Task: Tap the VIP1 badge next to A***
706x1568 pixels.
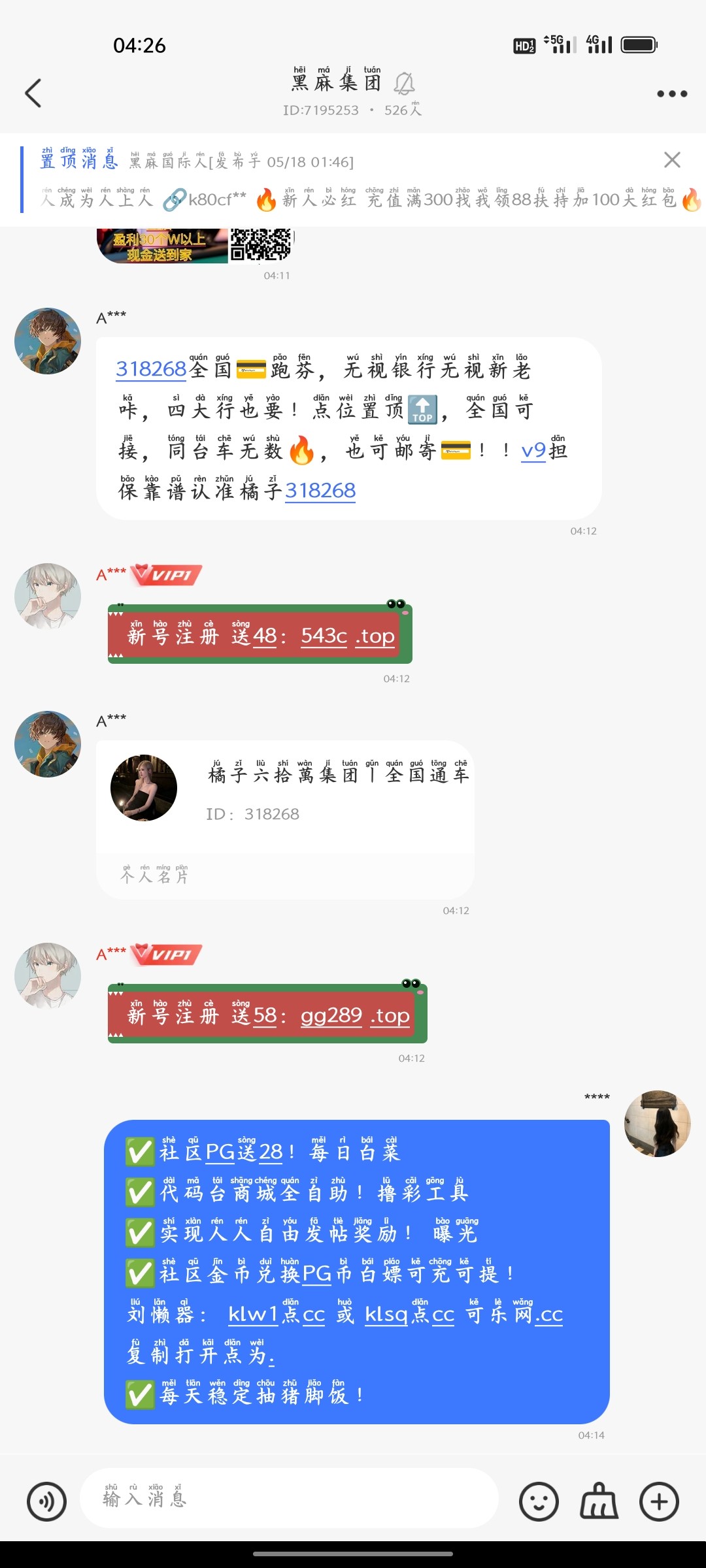Action: pyautogui.click(x=165, y=575)
